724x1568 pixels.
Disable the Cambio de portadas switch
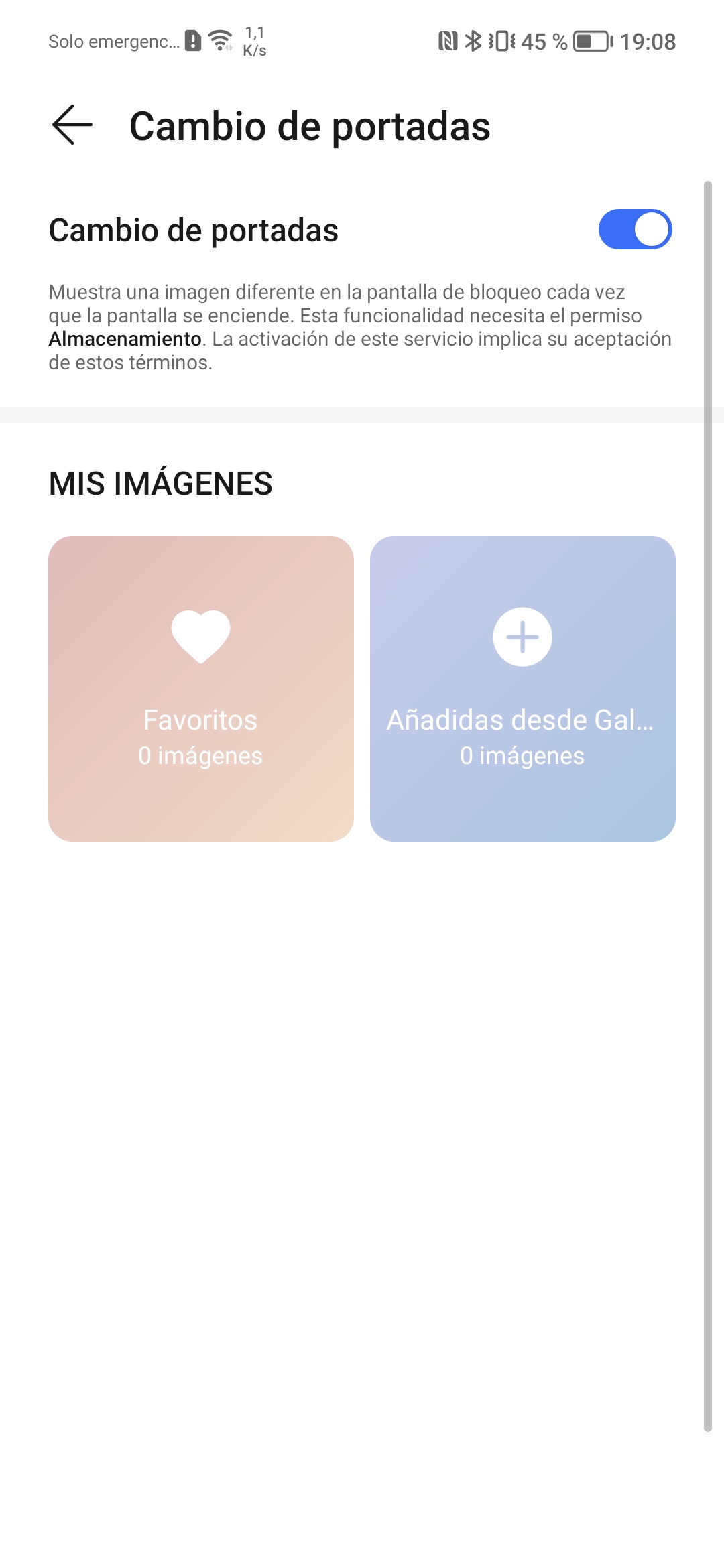635,229
